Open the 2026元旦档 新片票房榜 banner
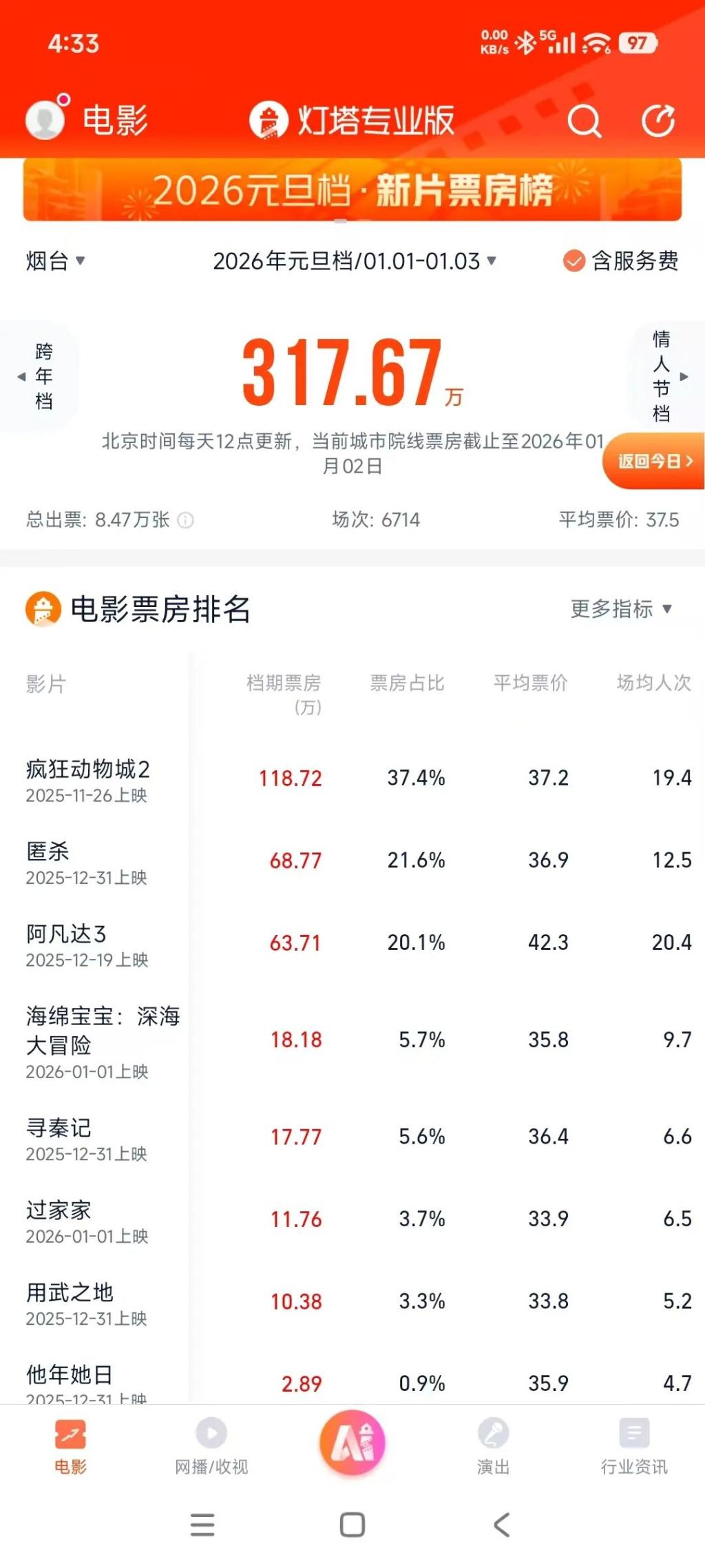Screen dimensions: 705x1568 352,190
